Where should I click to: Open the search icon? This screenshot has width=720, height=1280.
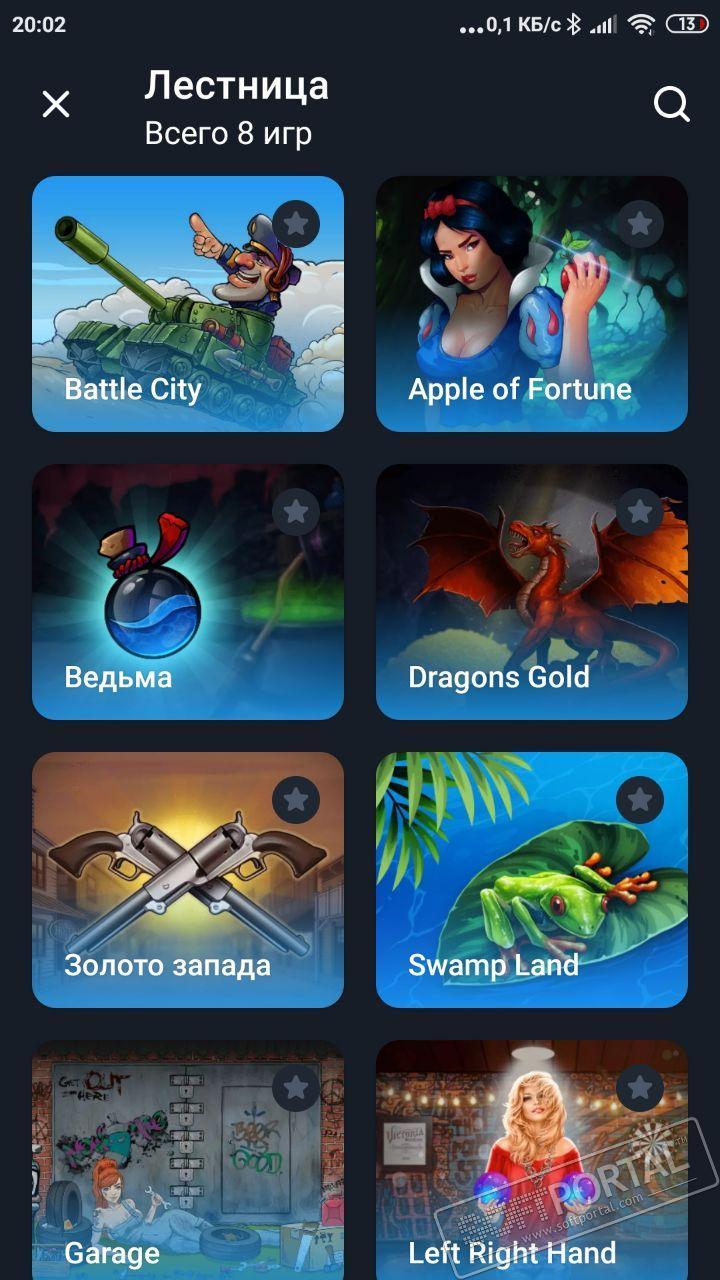(671, 104)
